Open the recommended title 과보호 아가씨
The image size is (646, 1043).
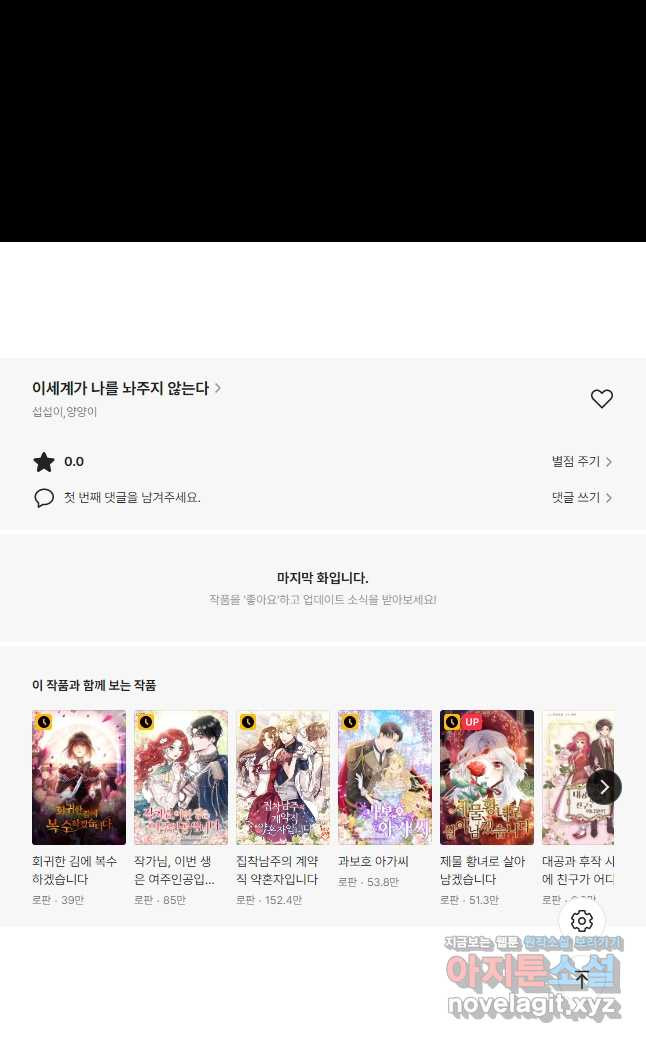point(385,778)
